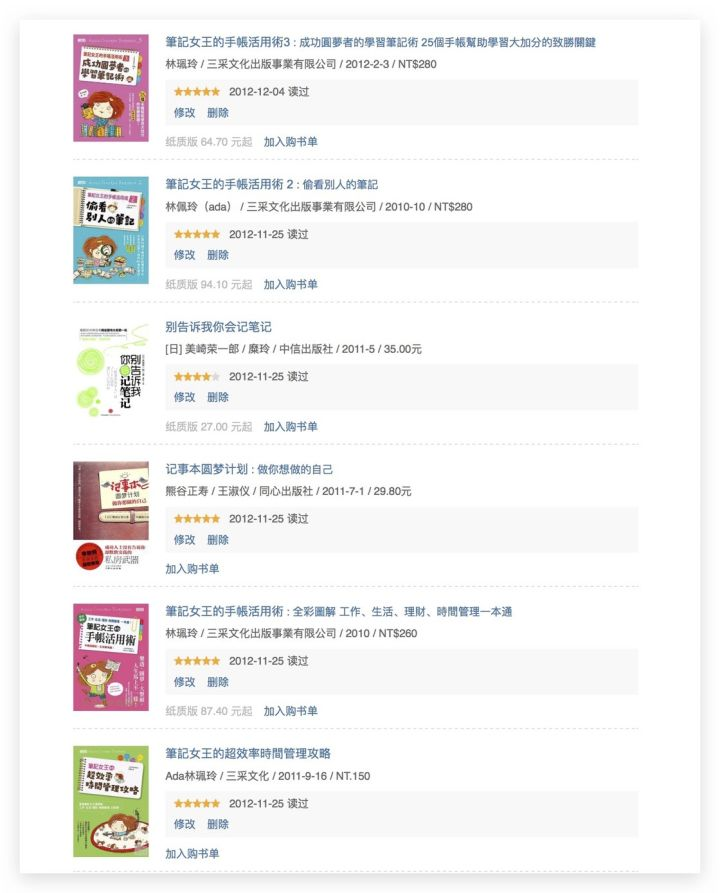The image size is (720, 893).
Task: Open title 筆記女王的超效率時間管理攻略
Action: [x=247, y=753]
